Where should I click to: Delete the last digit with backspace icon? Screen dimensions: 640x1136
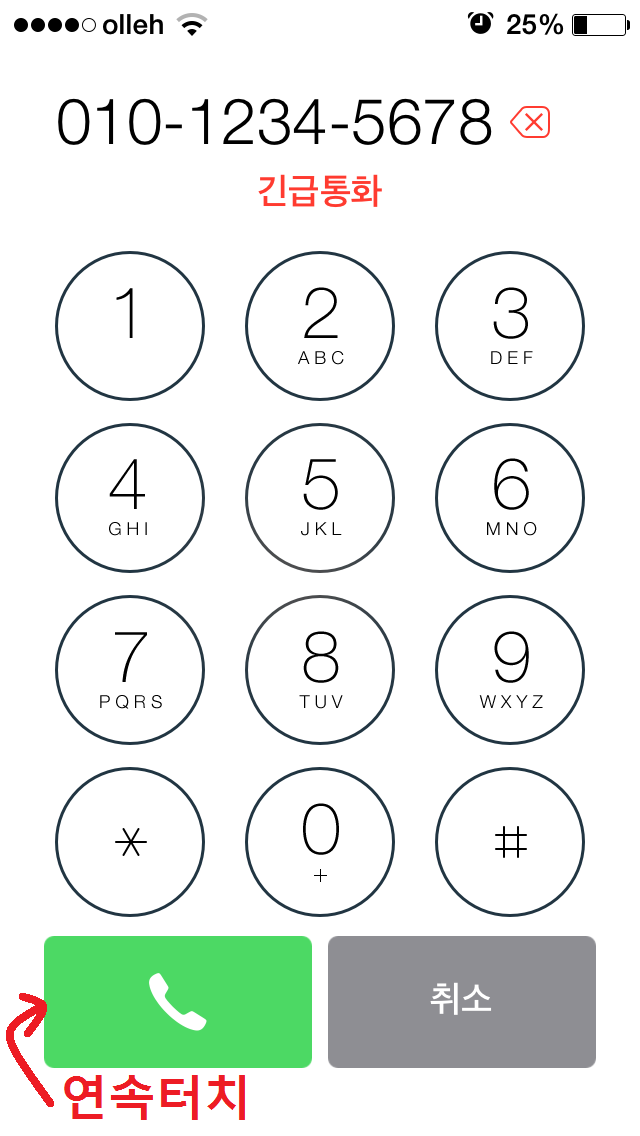530,122
